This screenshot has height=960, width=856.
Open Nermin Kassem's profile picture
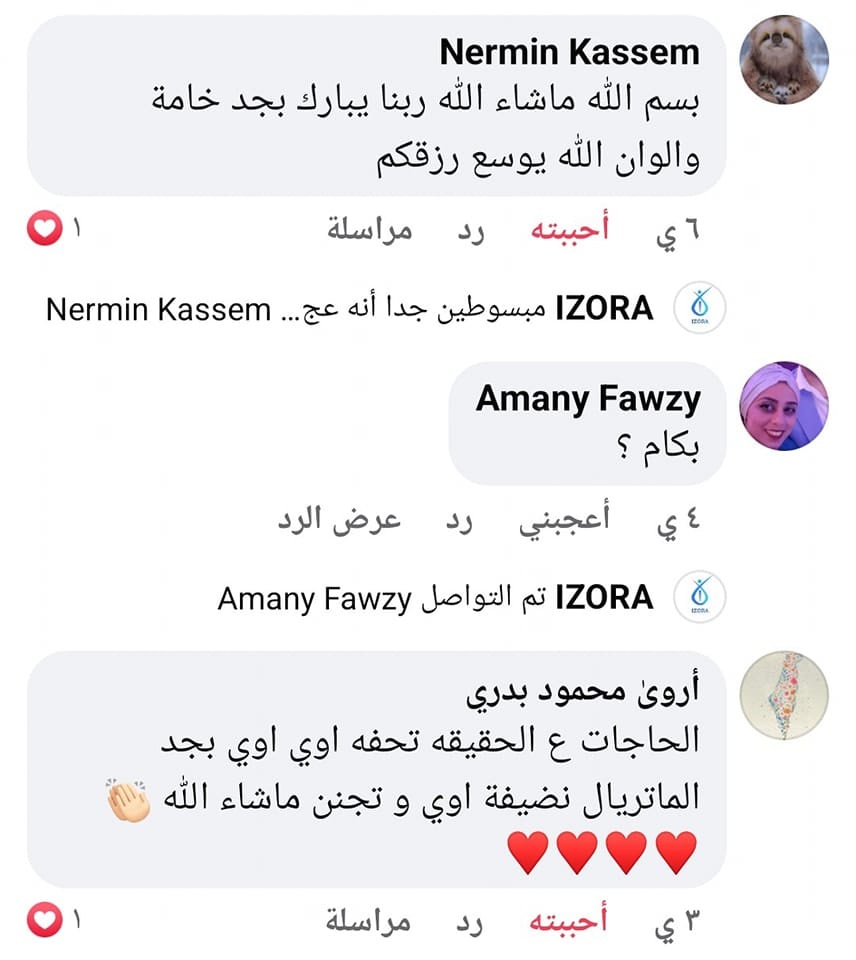click(784, 59)
